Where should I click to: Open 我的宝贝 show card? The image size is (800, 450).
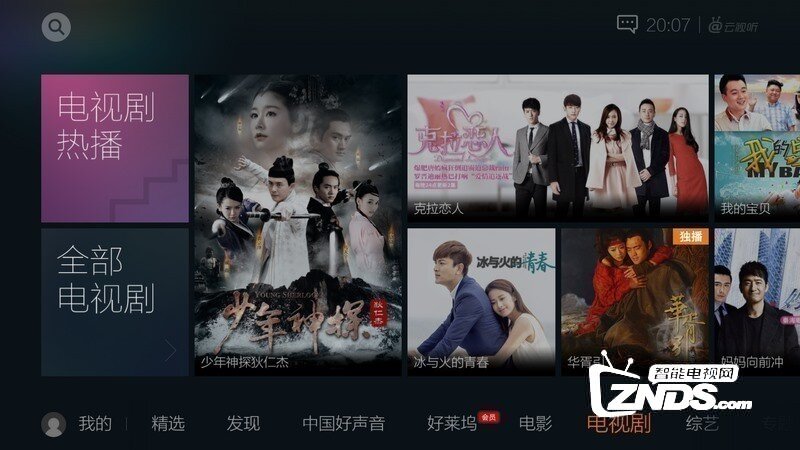click(756, 148)
